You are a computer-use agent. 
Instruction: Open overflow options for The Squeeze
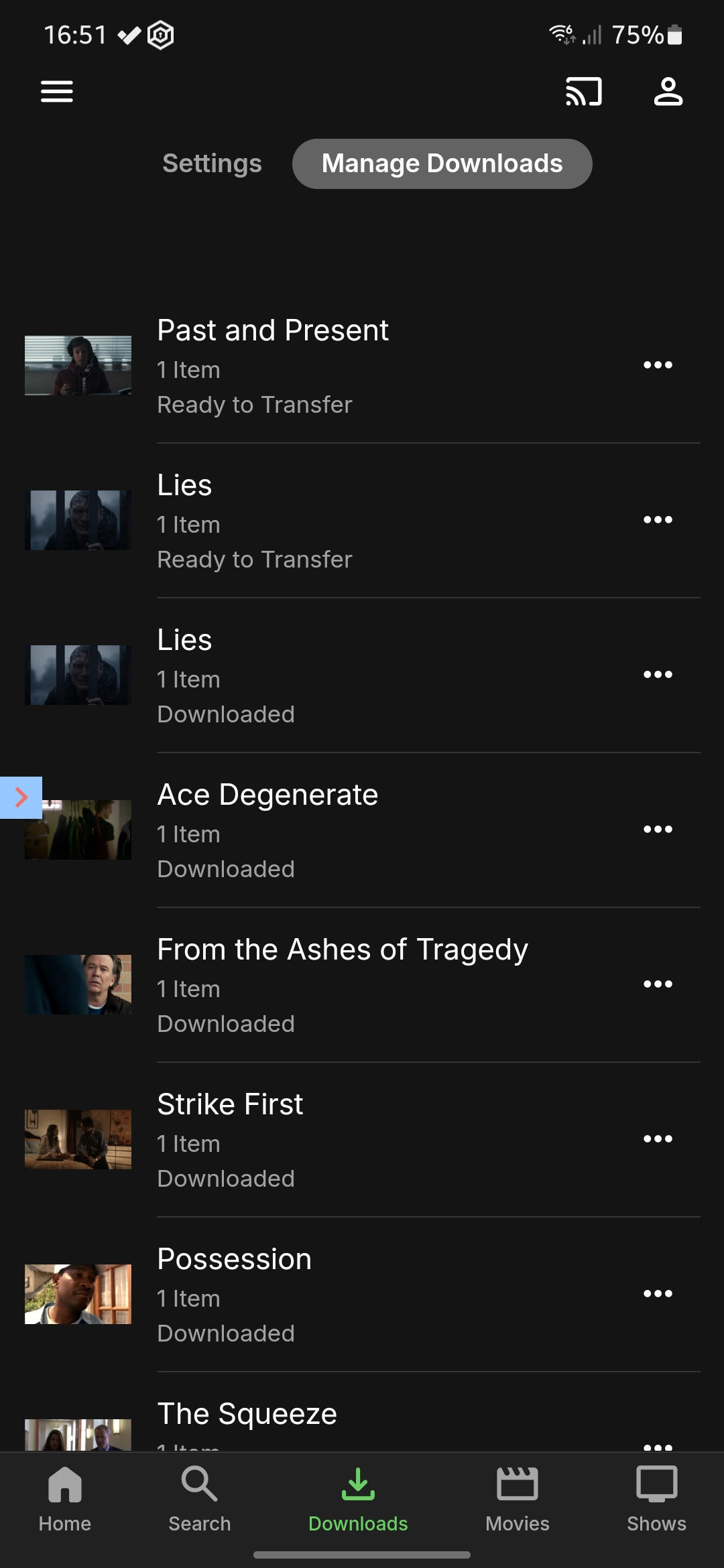coord(658,1447)
